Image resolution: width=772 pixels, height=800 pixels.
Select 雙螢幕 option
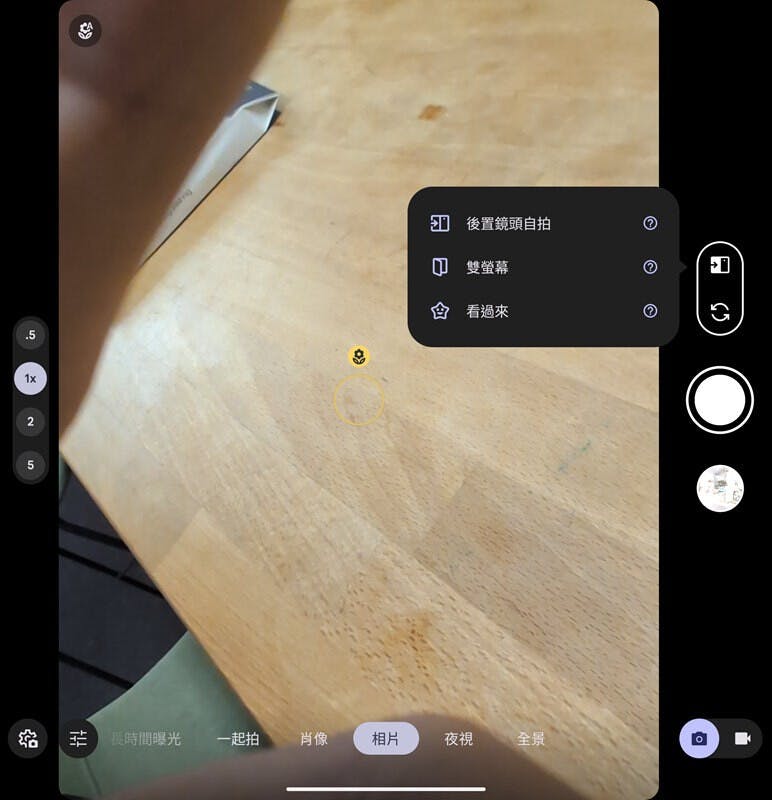[x=488, y=268]
